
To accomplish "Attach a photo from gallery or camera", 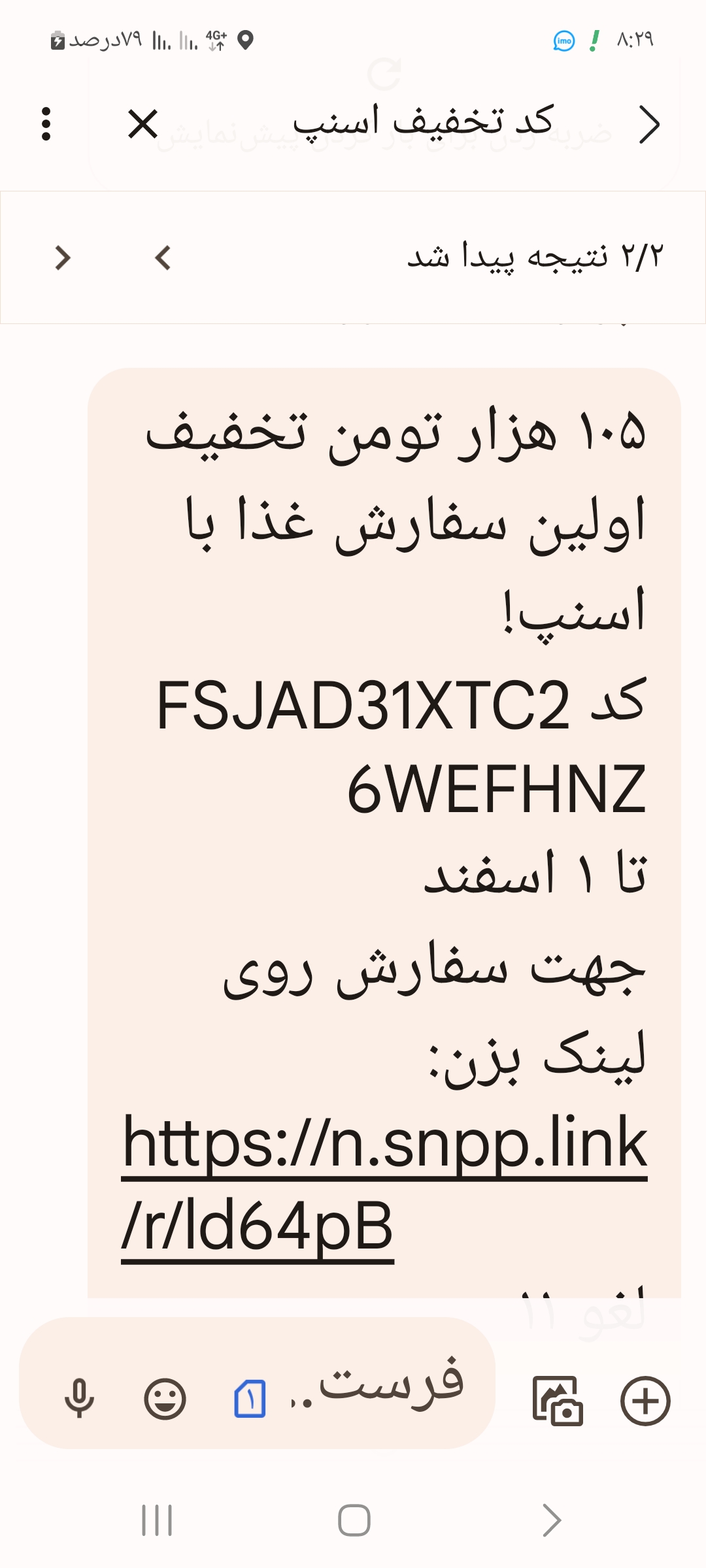I will tap(558, 1400).
